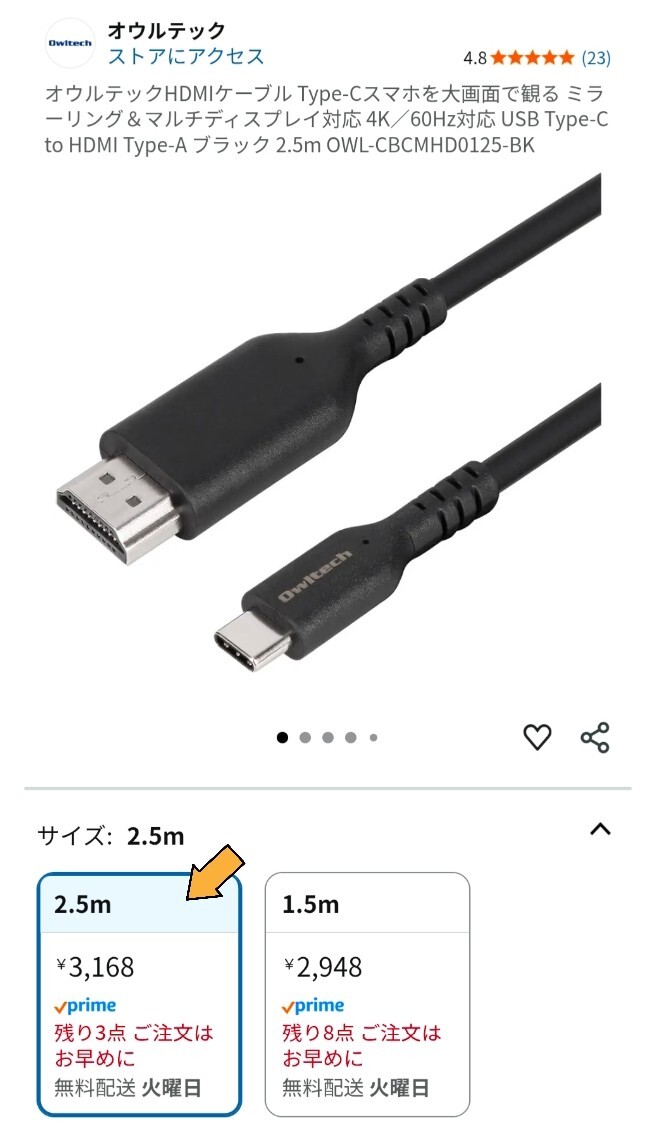Share this product
Screen dimensions: 654x1134
tap(595, 738)
